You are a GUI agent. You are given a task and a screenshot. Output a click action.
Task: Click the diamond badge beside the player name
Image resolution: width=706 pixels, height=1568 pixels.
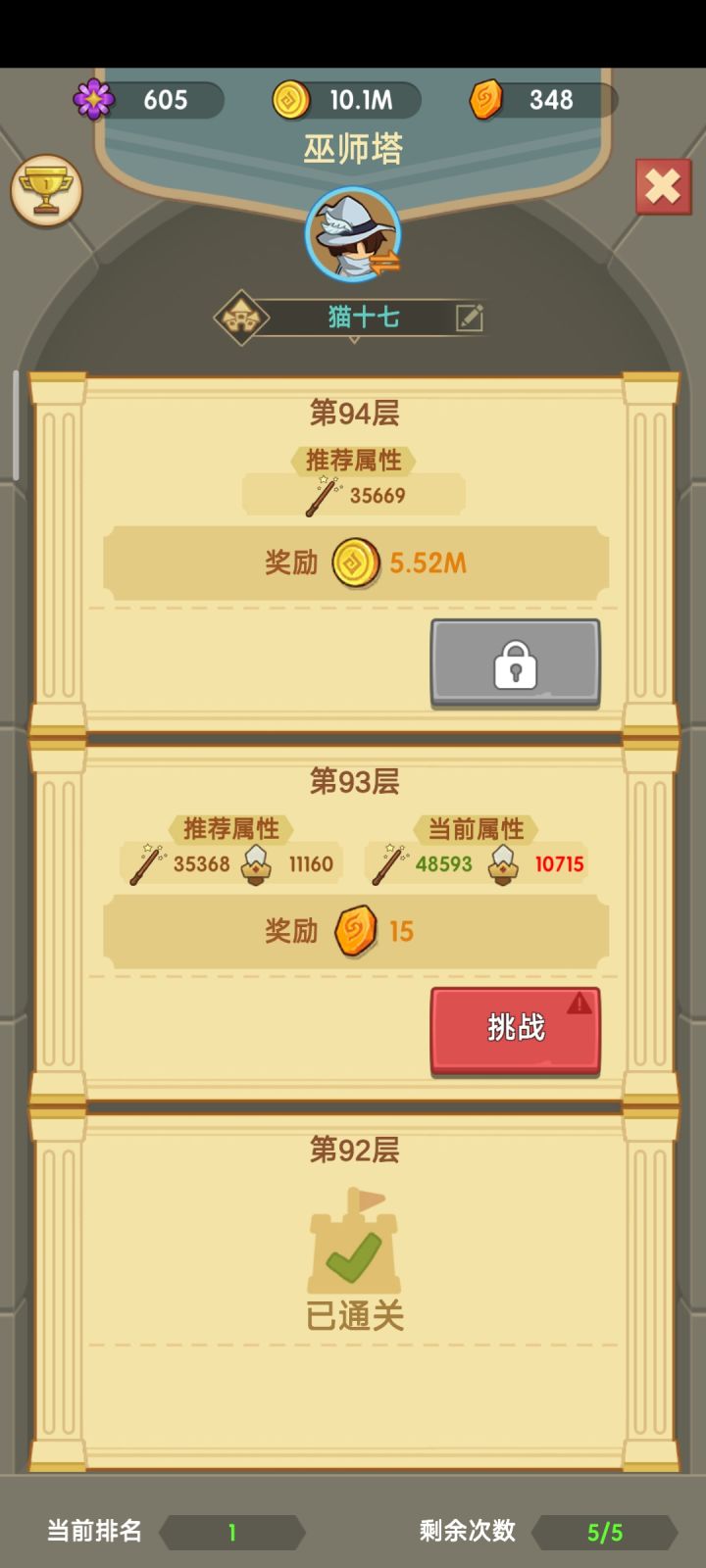(x=242, y=316)
